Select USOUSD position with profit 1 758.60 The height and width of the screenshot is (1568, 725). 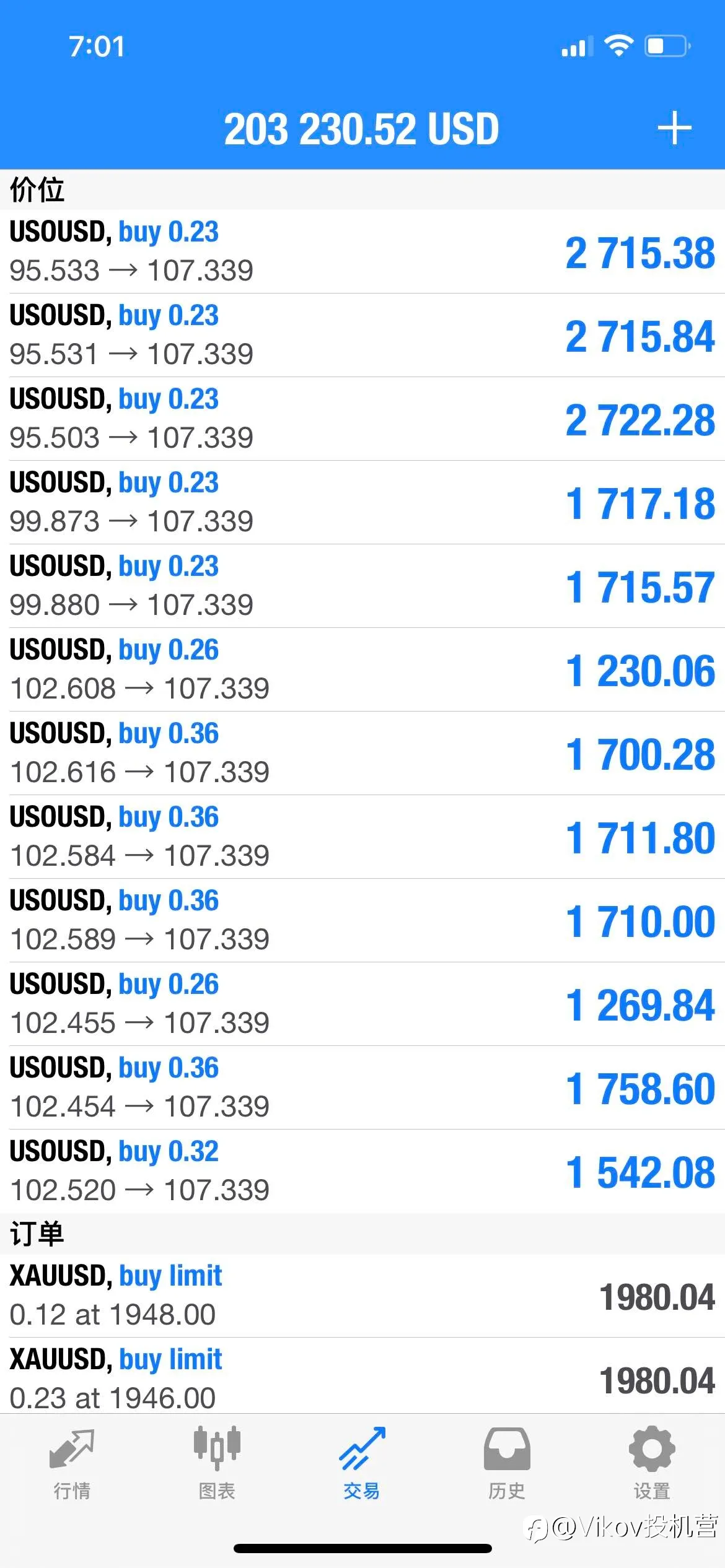(362, 1087)
